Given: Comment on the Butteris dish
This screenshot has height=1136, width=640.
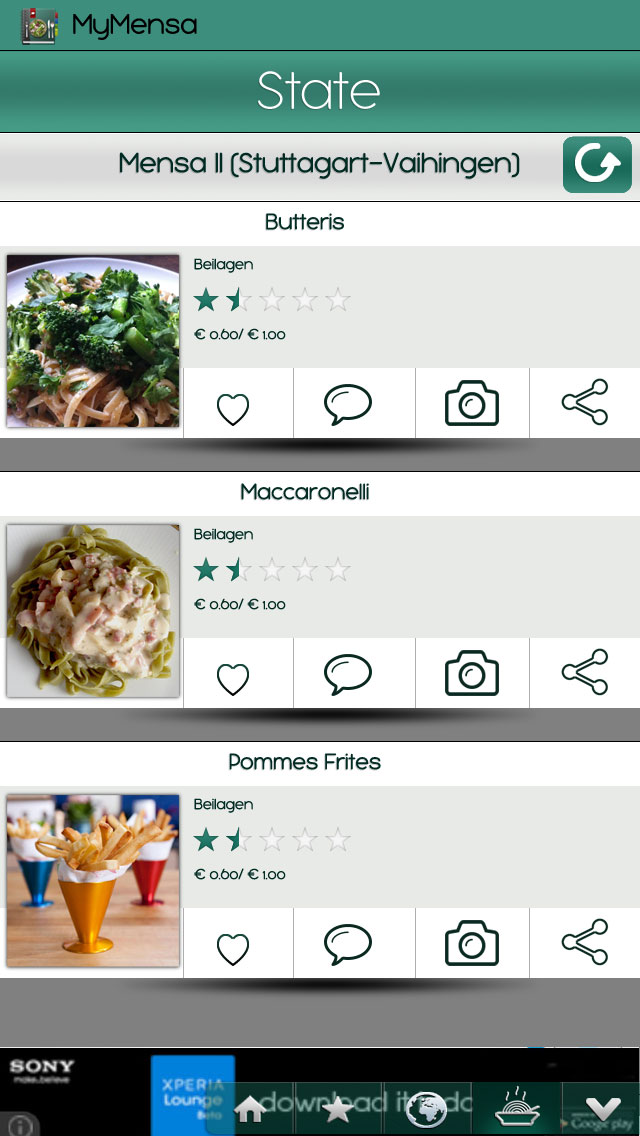Looking at the screenshot, I should 348,405.
